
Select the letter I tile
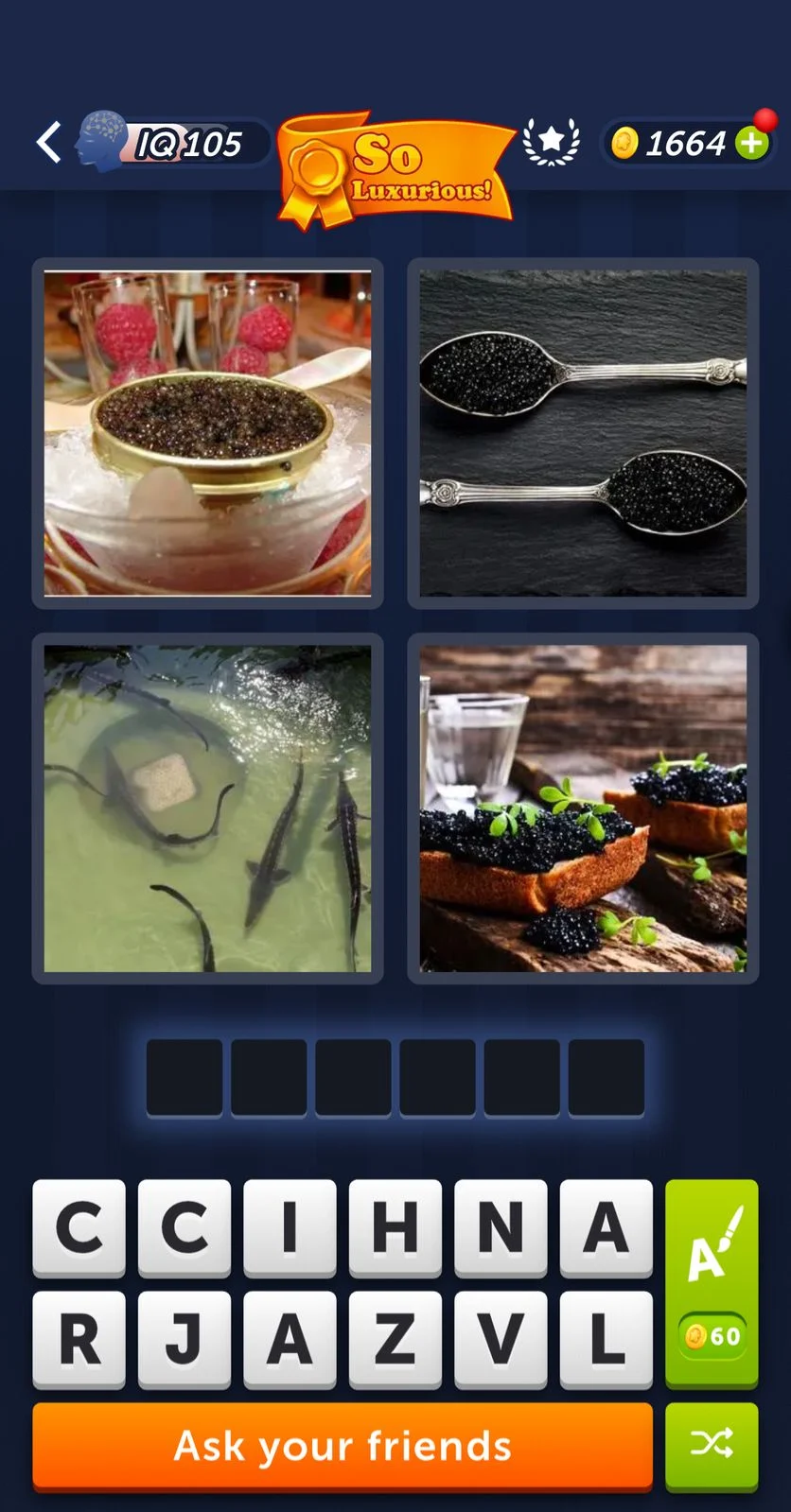pyautogui.click(x=290, y=1227)
